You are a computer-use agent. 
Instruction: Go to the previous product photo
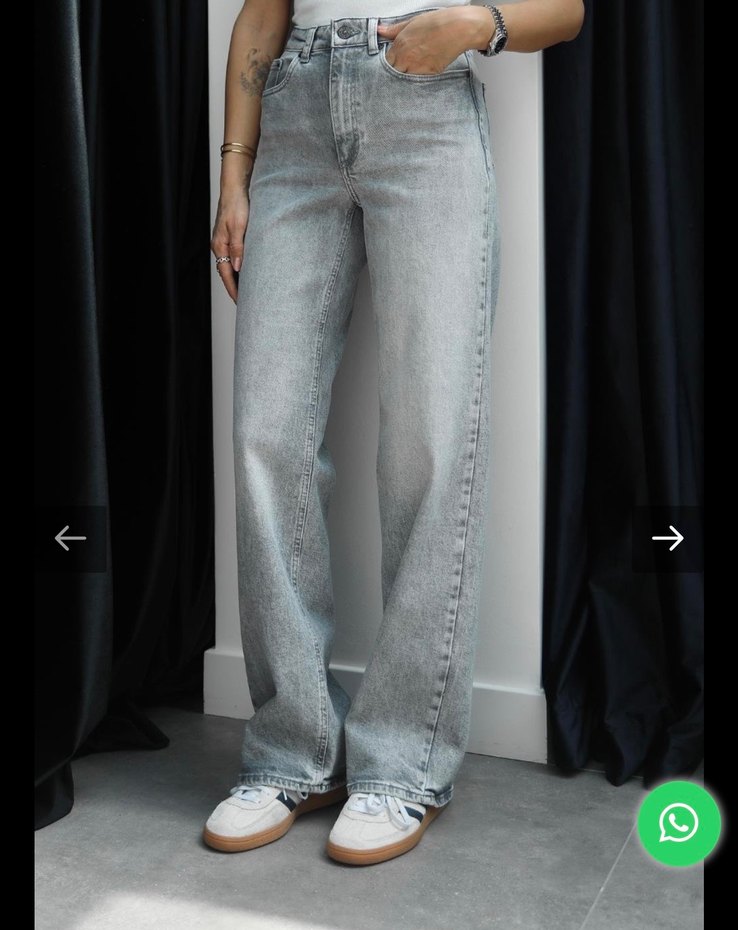pyautogui.click(x=70, y=538)
